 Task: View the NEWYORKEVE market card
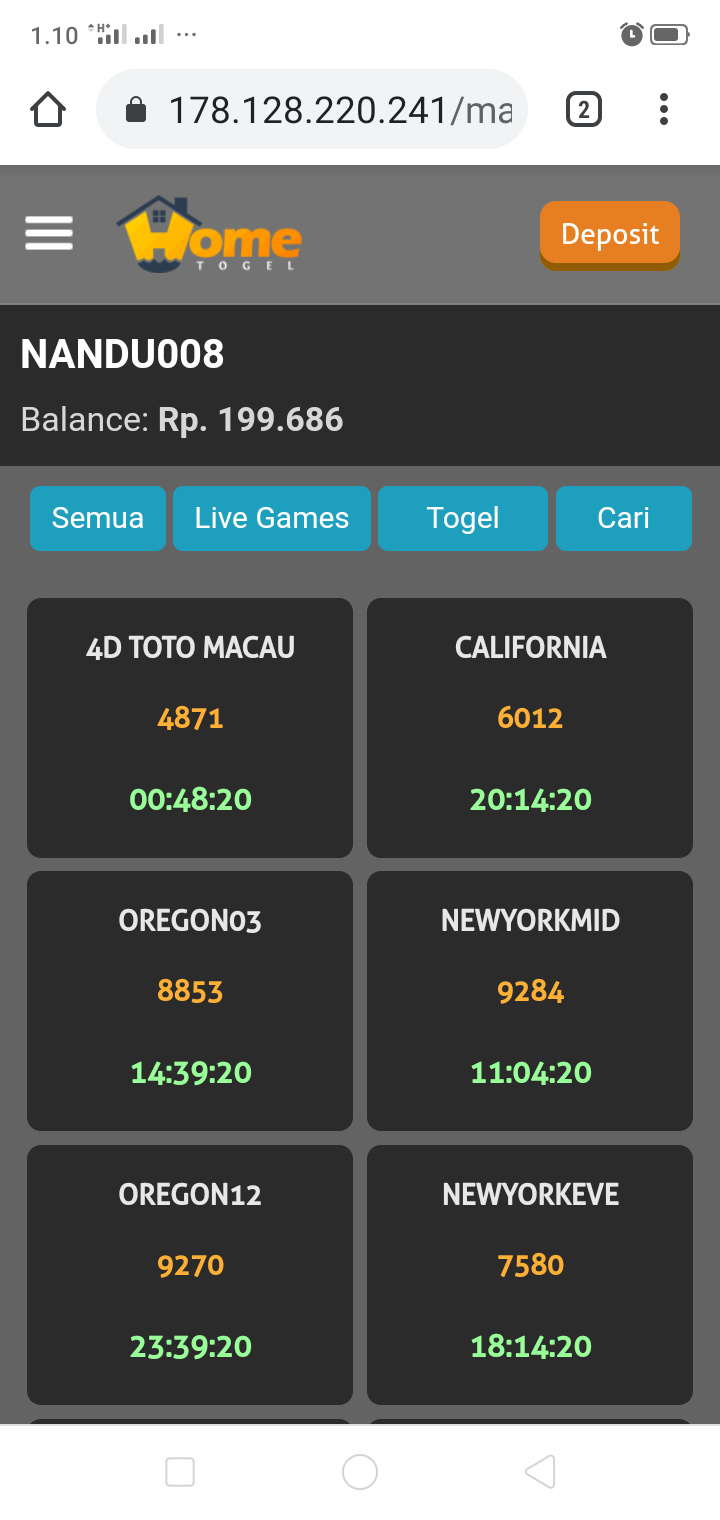pos(530,1274)
